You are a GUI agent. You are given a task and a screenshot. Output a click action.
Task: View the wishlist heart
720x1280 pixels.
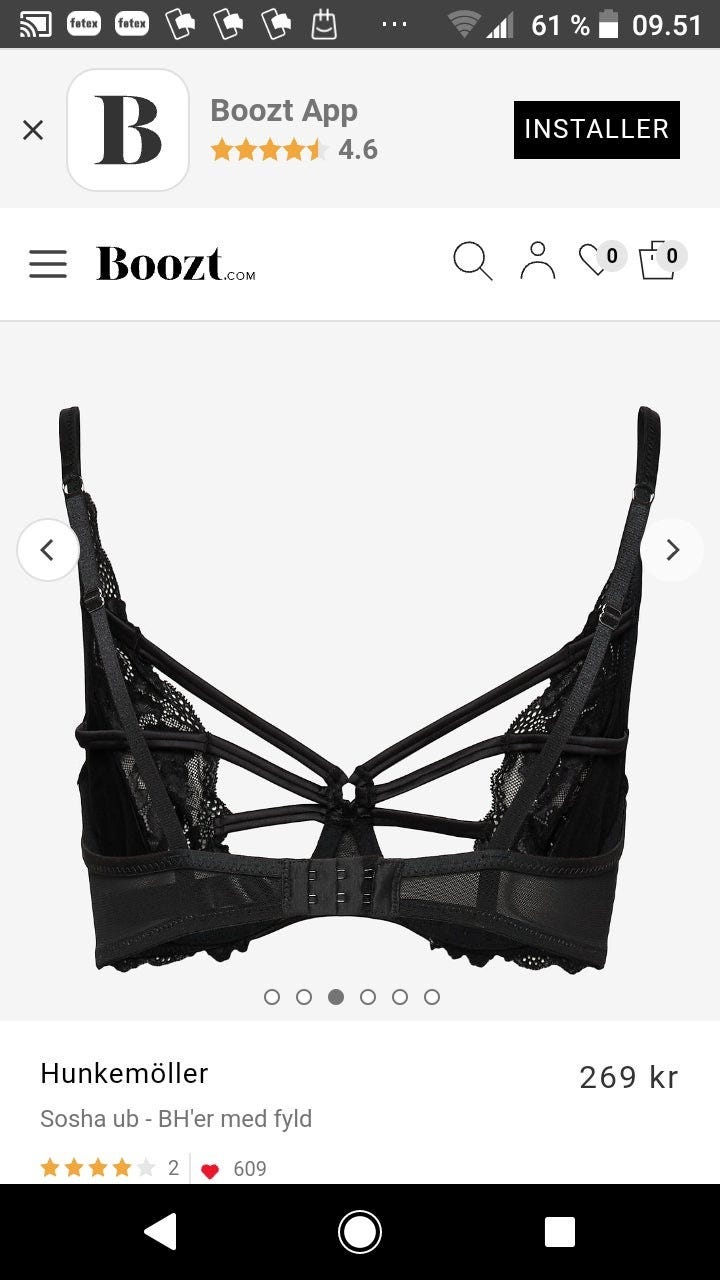598,261
